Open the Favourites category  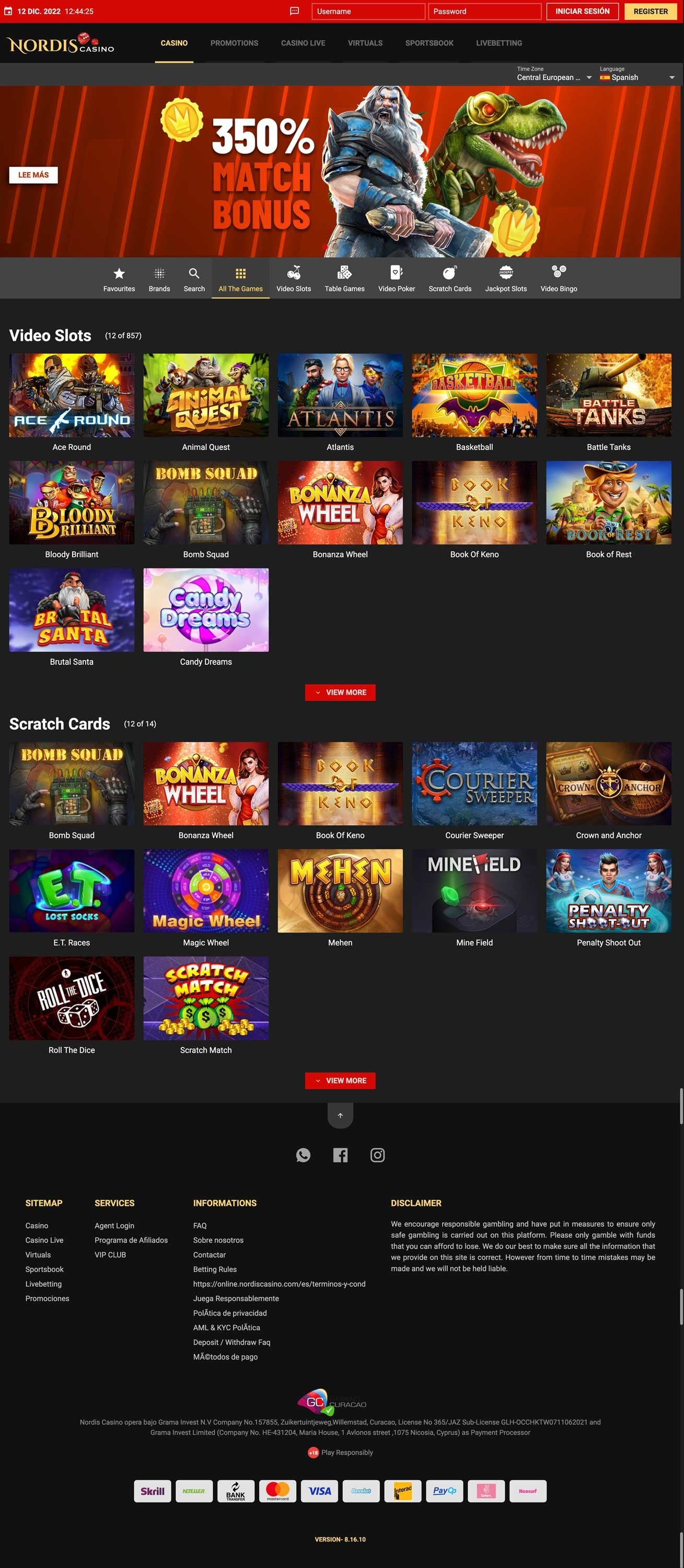coord(119,279)
